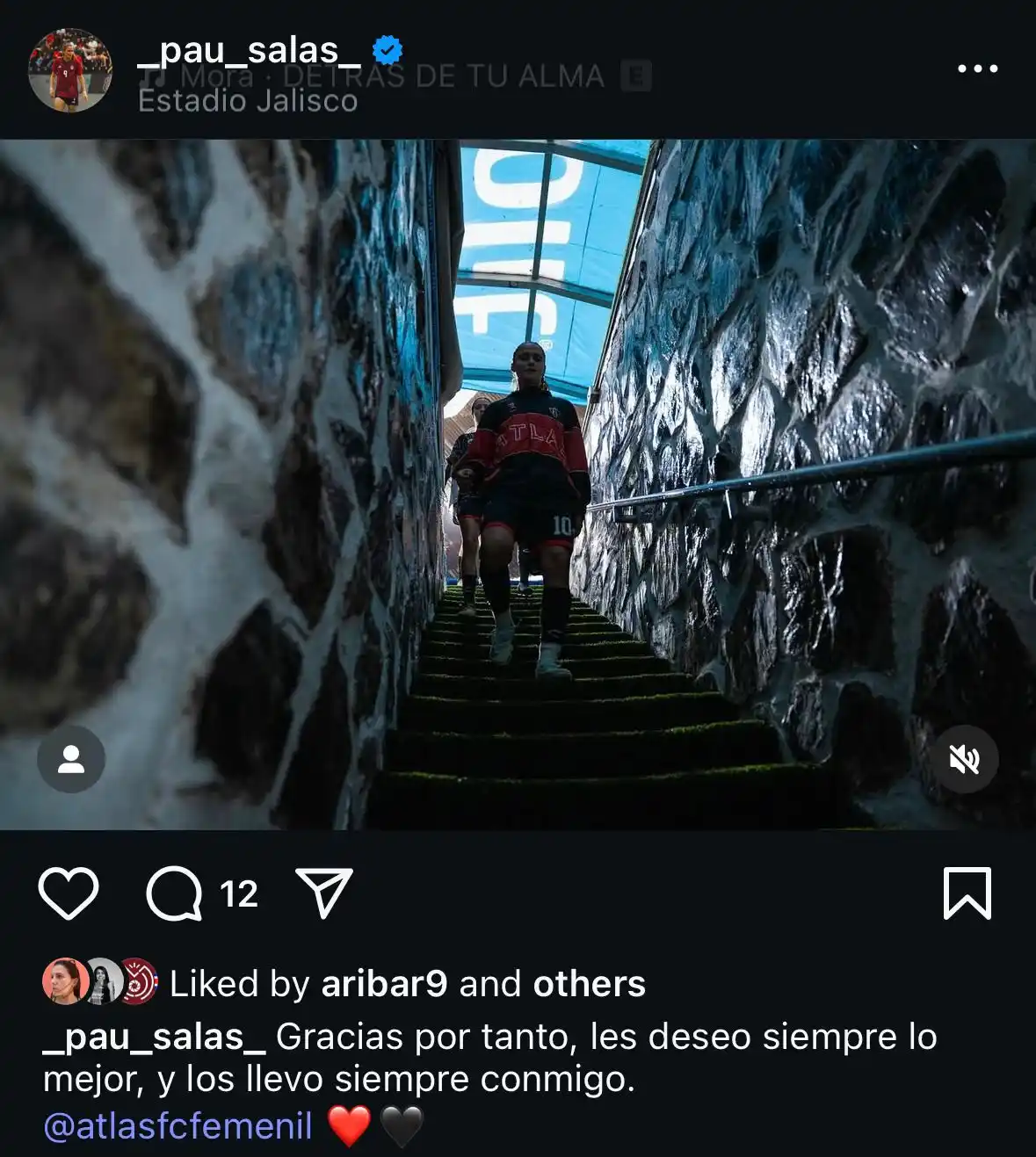Open _pau_salas_ username in caption
The width and height of the screenshot is (1036, 1157).
pos(154,1038)
